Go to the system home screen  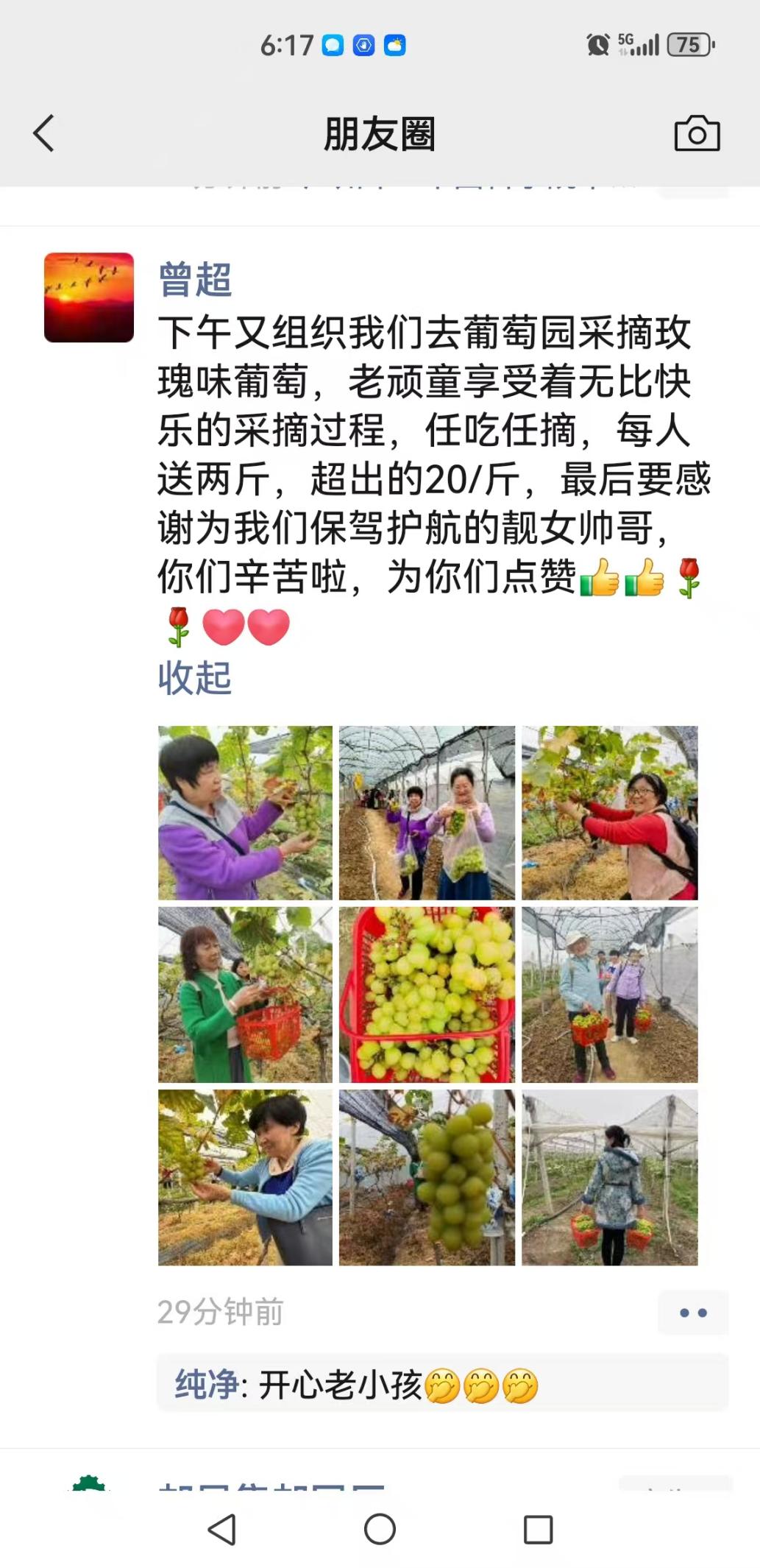(380, 1529)
